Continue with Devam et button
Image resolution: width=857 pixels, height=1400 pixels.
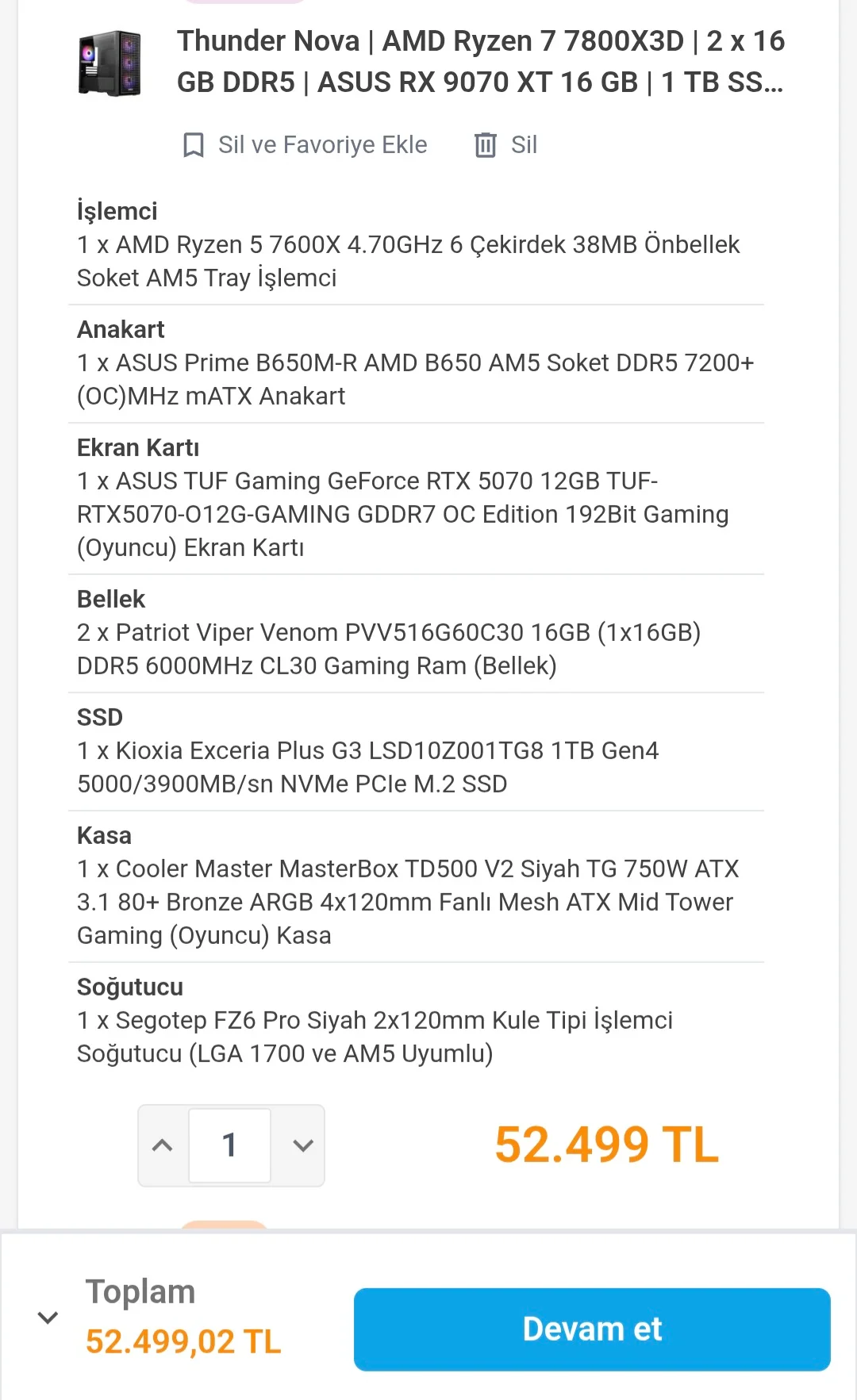pos(592,1329)
